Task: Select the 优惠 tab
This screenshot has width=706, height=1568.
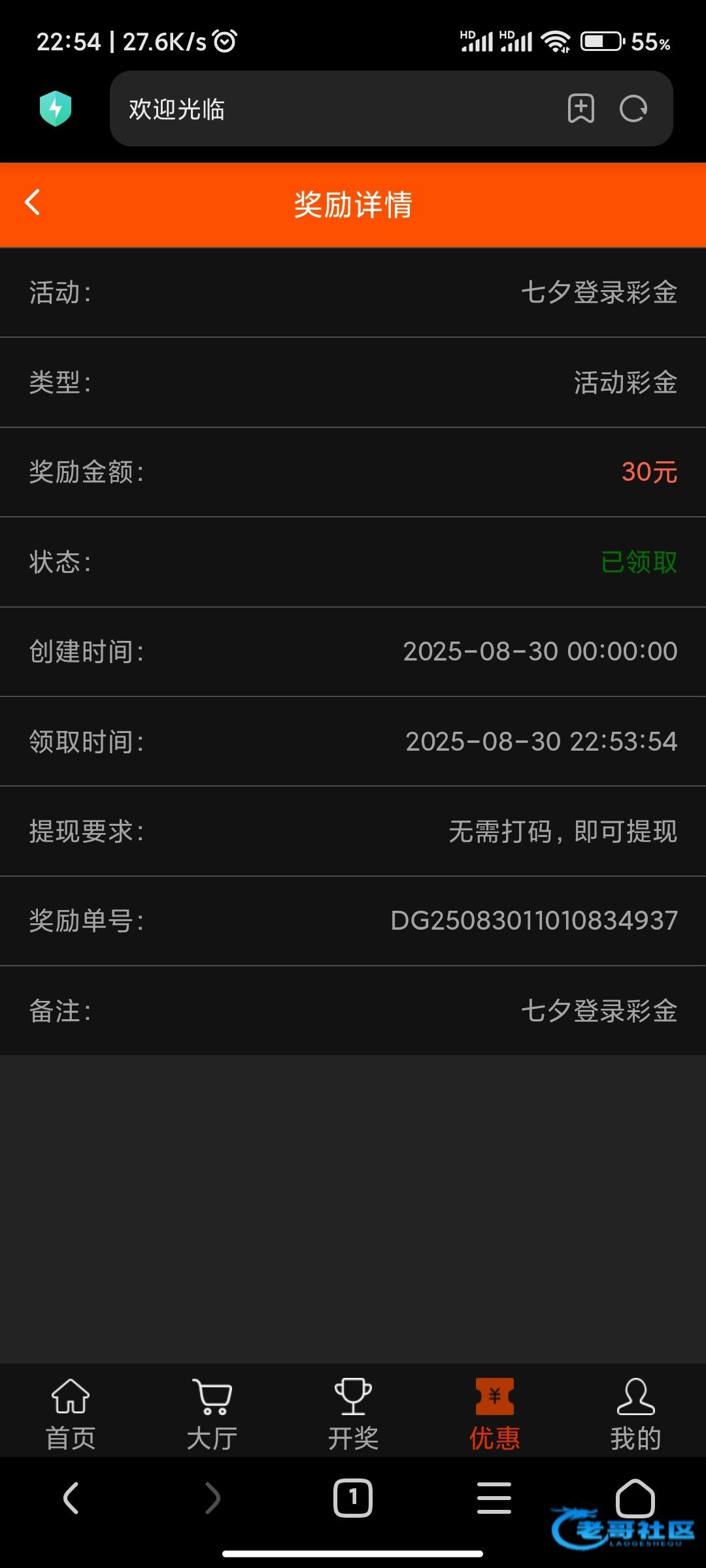Action: (494, 1414)
